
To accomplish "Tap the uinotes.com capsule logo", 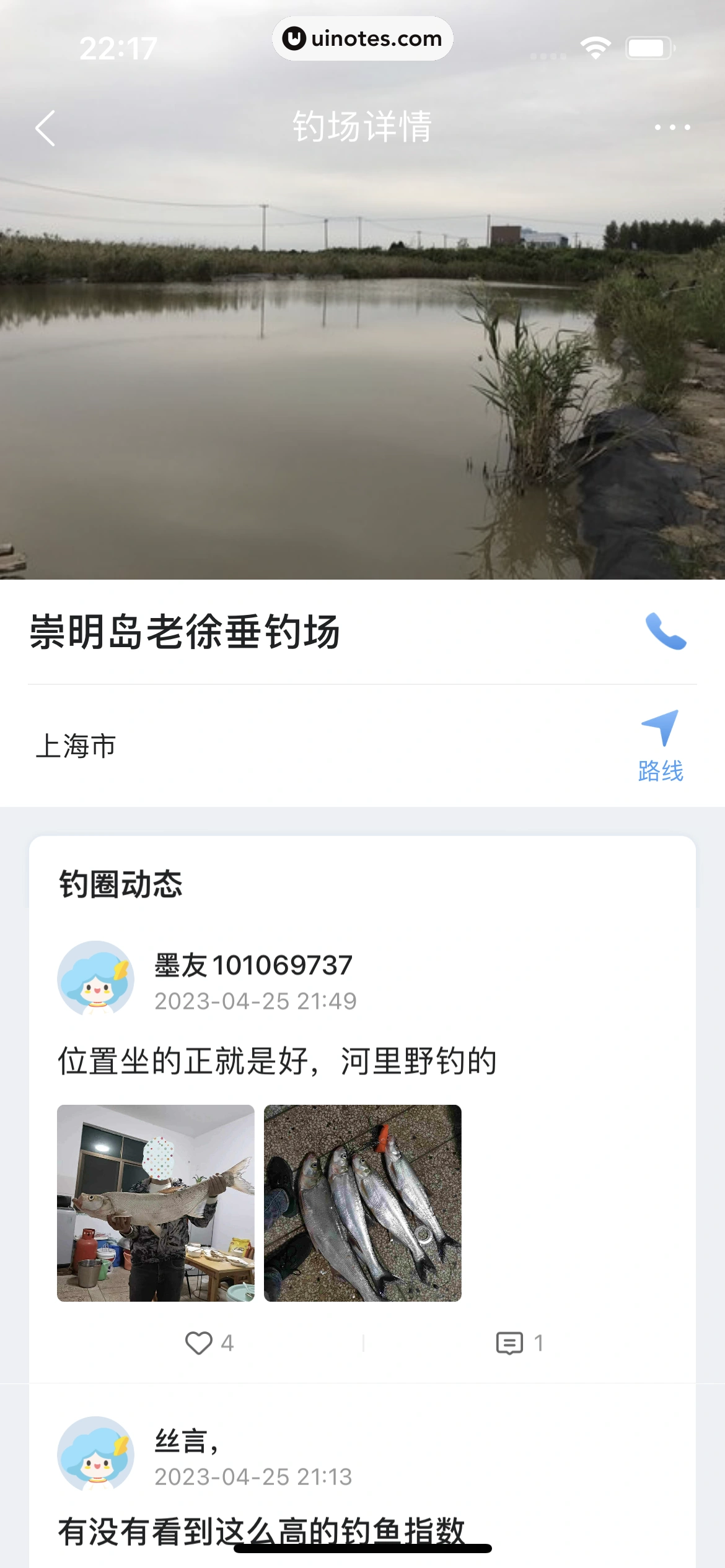I will click(362, 38).
